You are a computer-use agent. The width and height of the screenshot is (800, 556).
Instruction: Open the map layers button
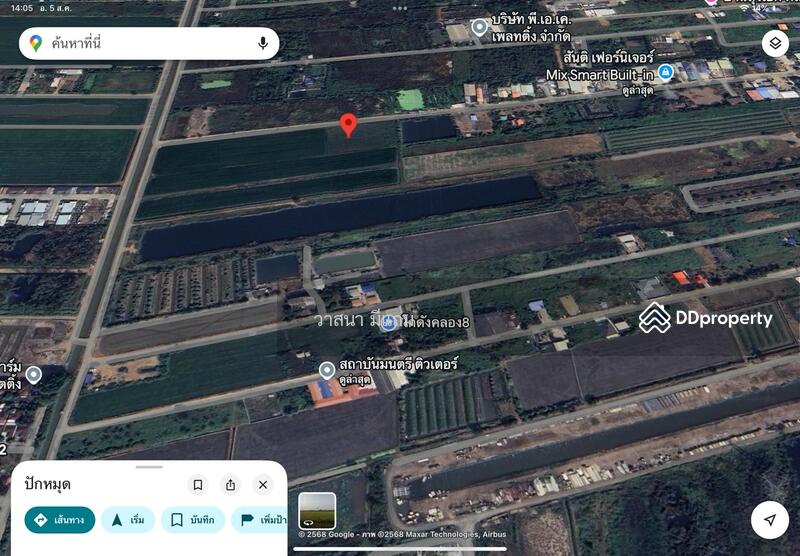point(774,43)
